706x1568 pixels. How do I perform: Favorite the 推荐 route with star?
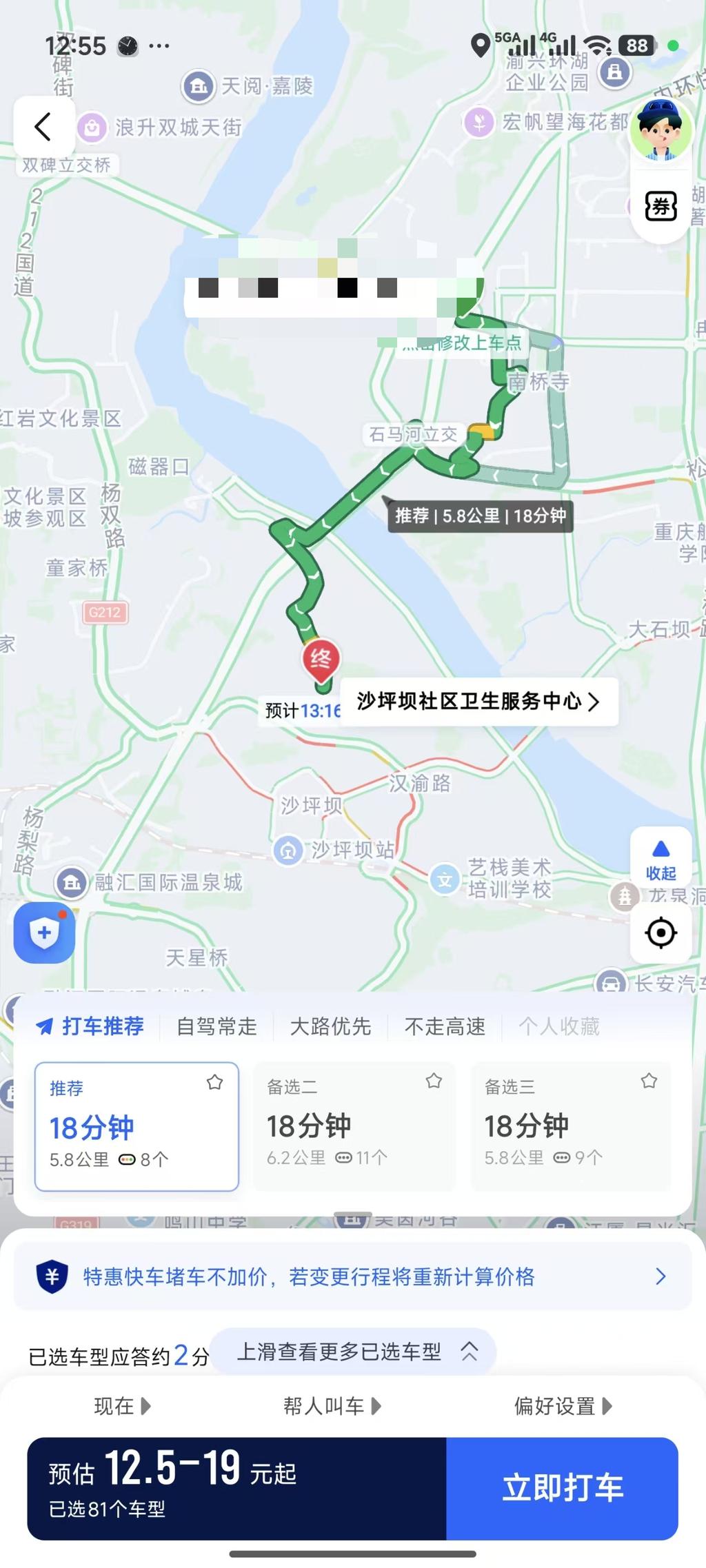click(215, 1083)
